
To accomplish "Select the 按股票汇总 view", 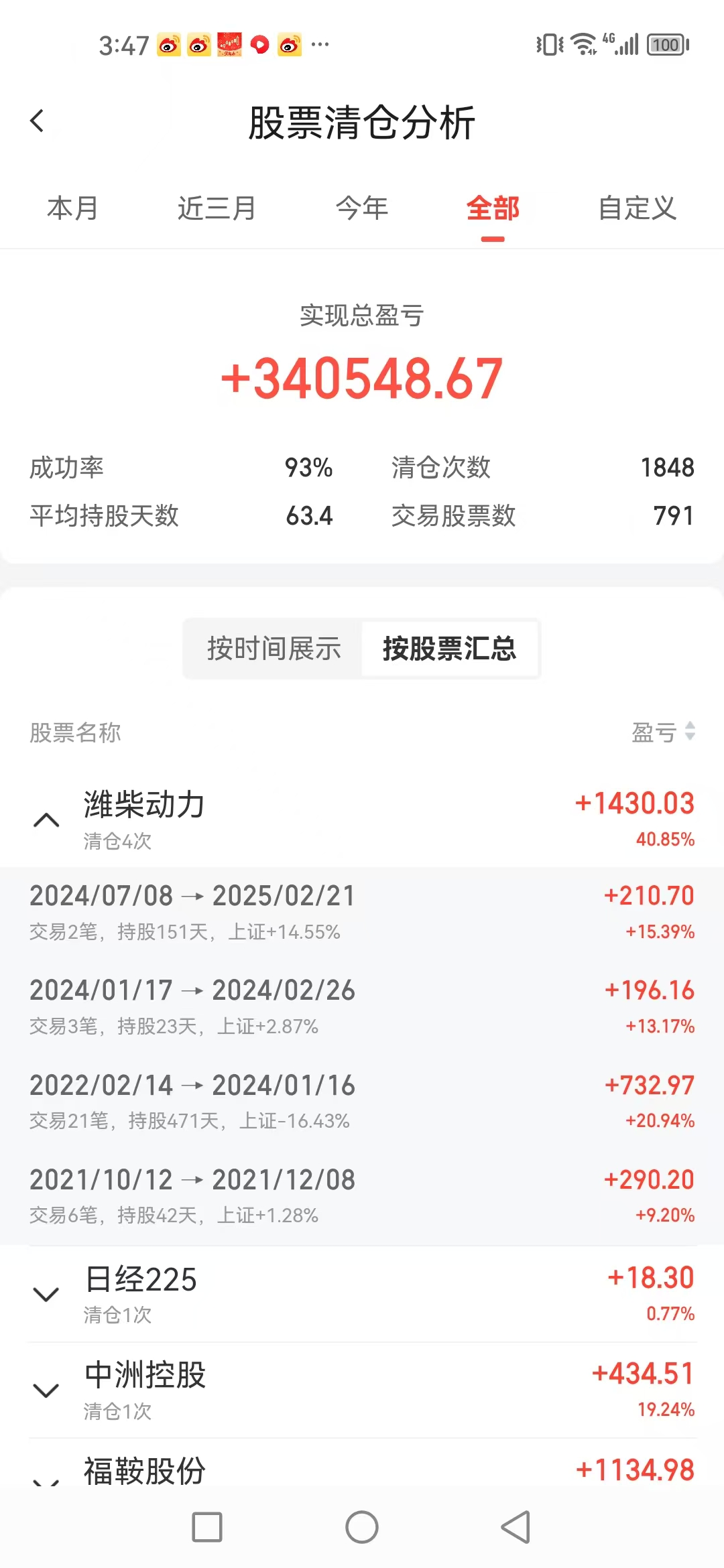I will point(449,649).
